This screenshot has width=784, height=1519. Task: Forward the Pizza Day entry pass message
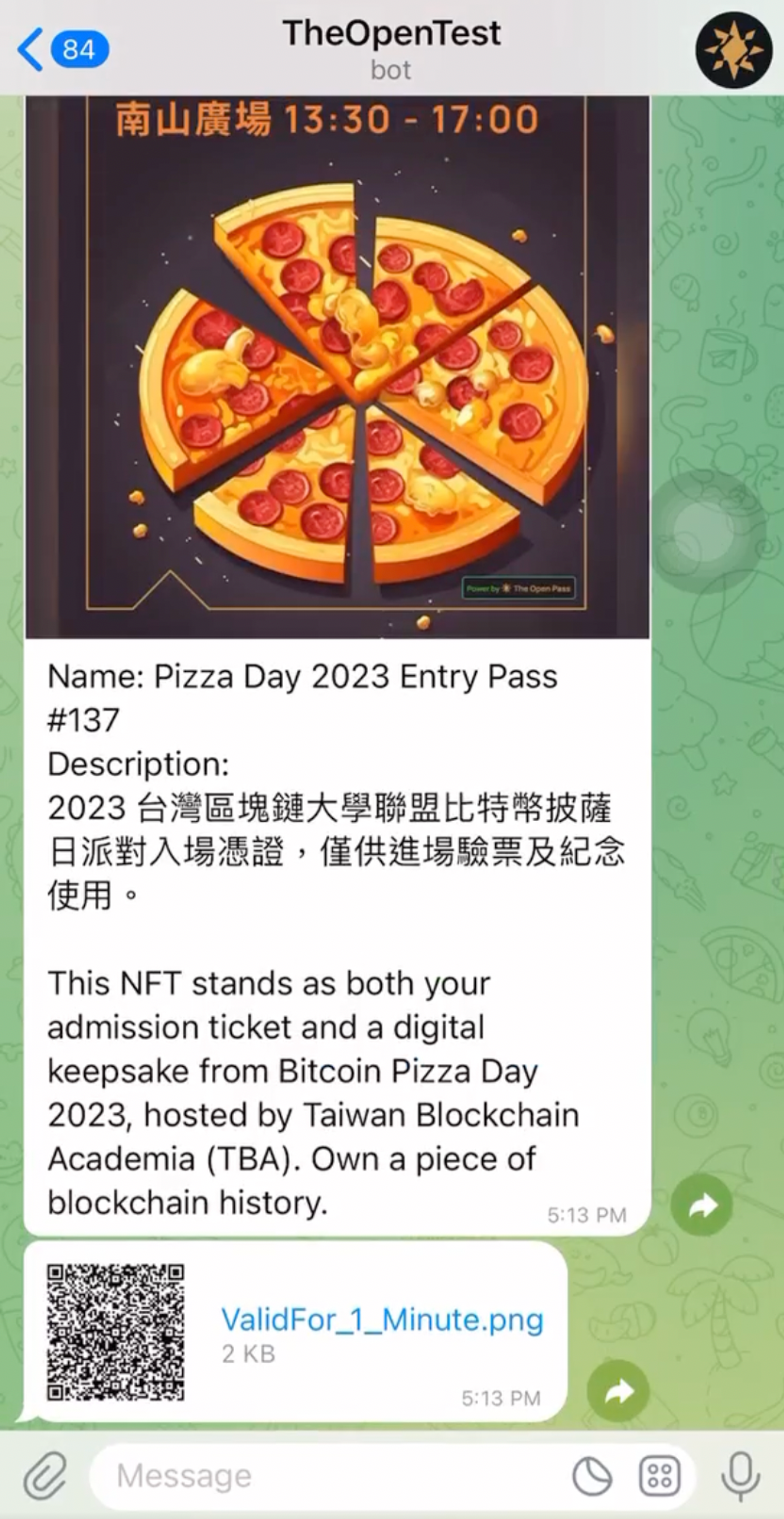(x=701, y=1204)
